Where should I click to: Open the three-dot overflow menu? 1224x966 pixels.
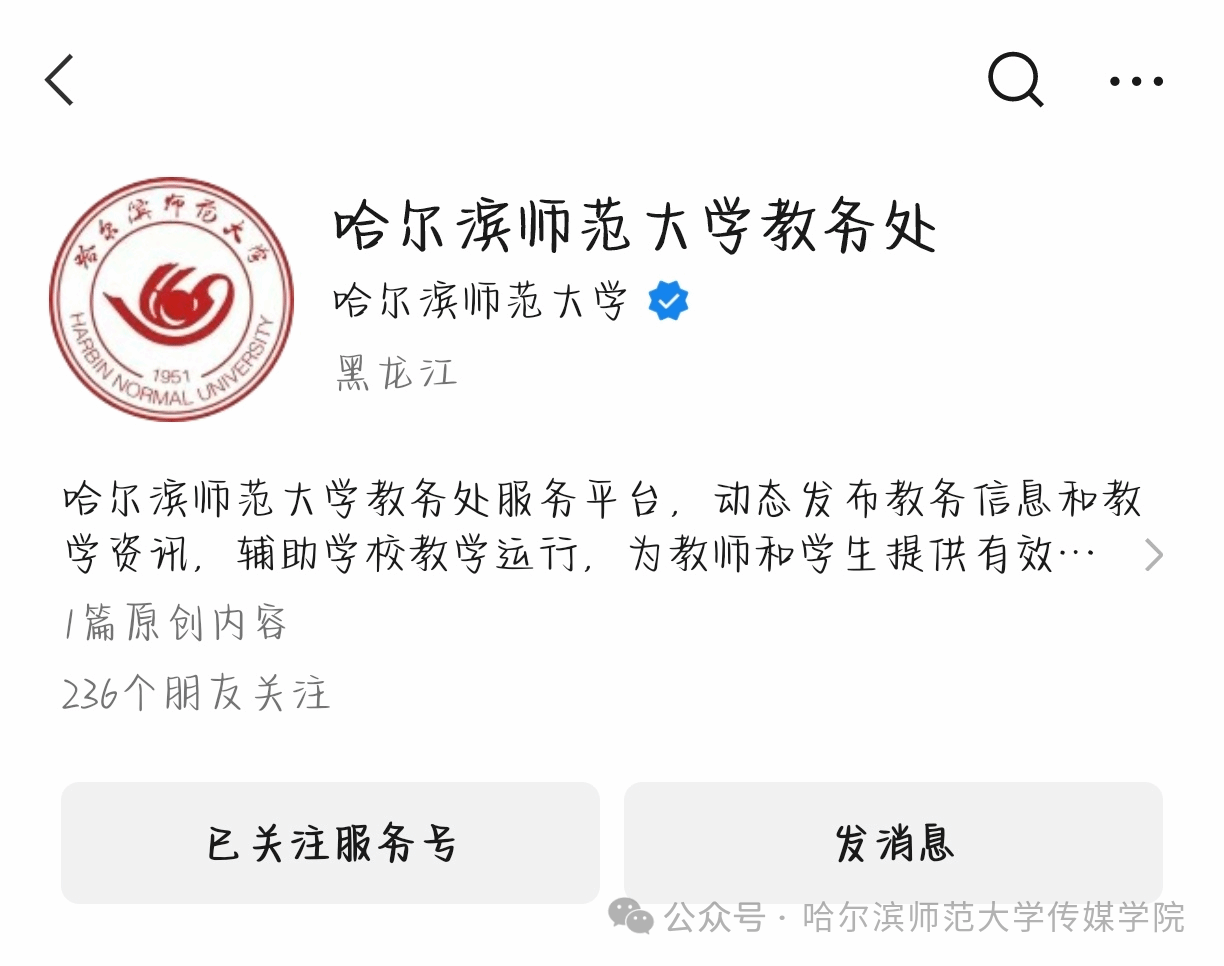coord(1136,82)
